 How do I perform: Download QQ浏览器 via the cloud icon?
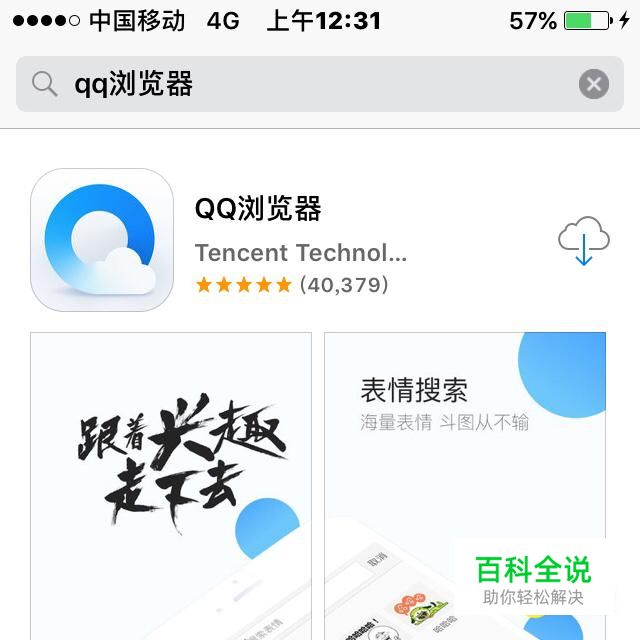(584, 240)
